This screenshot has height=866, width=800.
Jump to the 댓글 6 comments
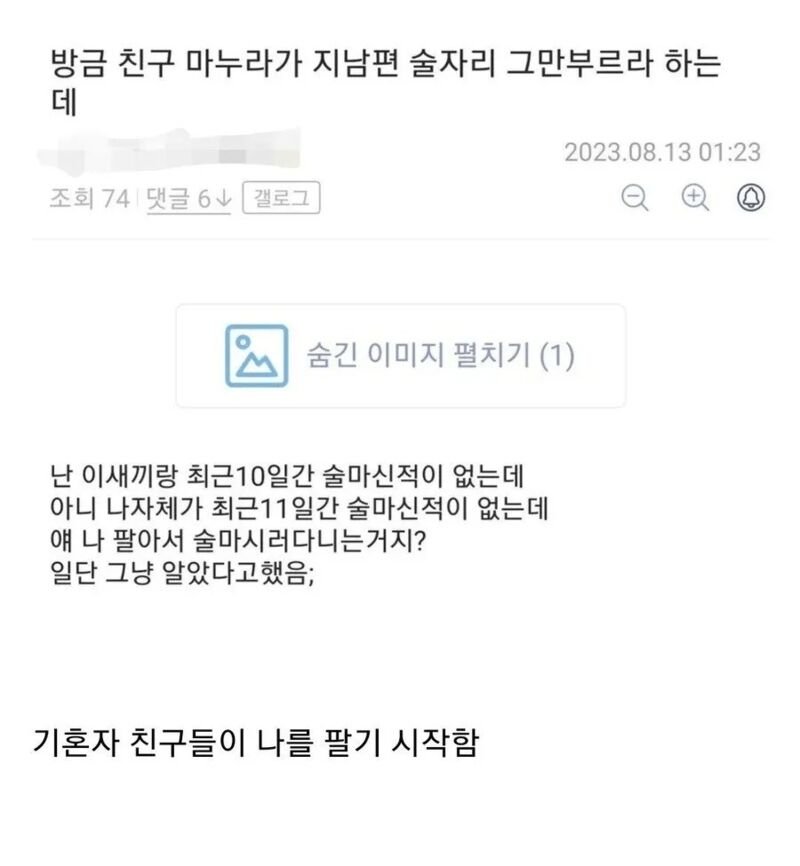[188, 199]
